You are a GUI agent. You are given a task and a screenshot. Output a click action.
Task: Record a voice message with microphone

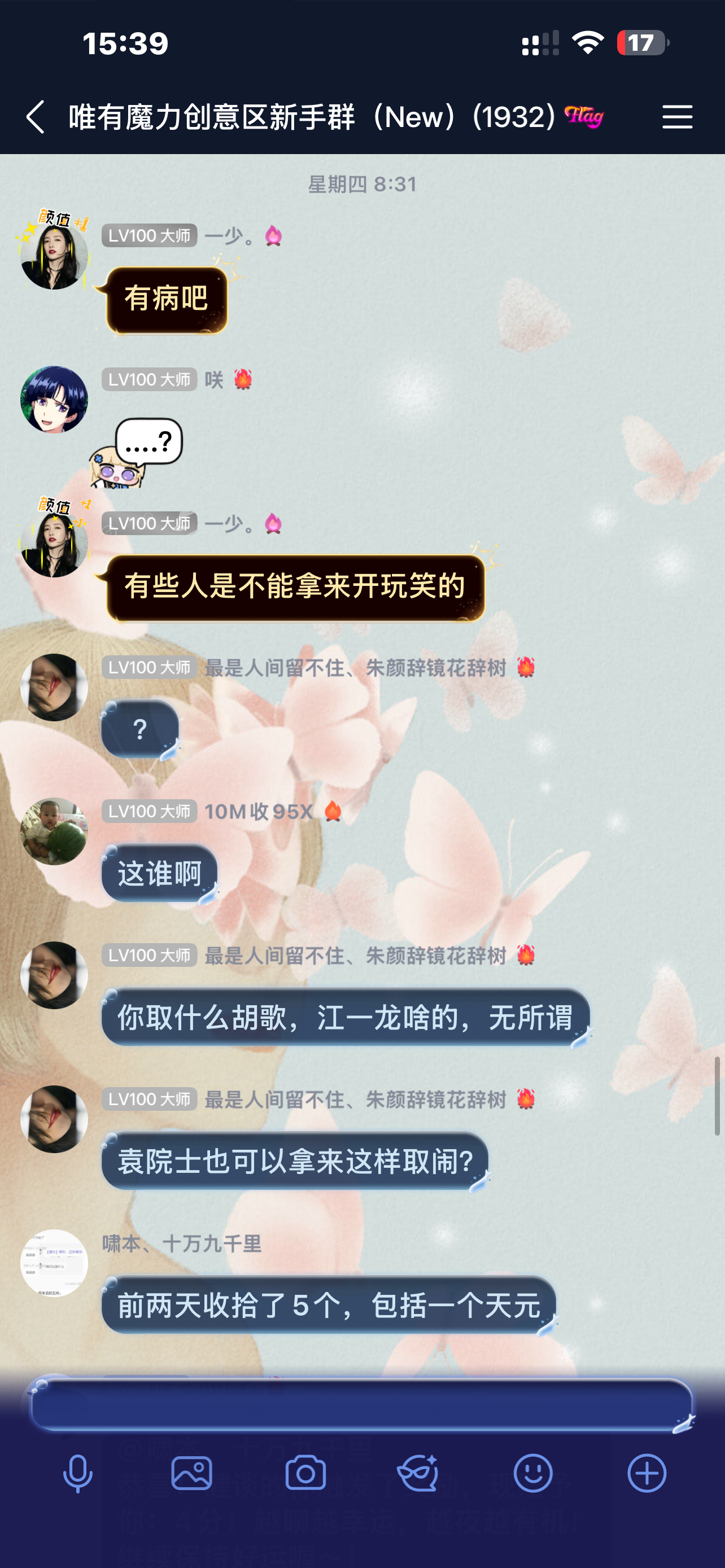pyautogui.click(x=78, y=1473)
